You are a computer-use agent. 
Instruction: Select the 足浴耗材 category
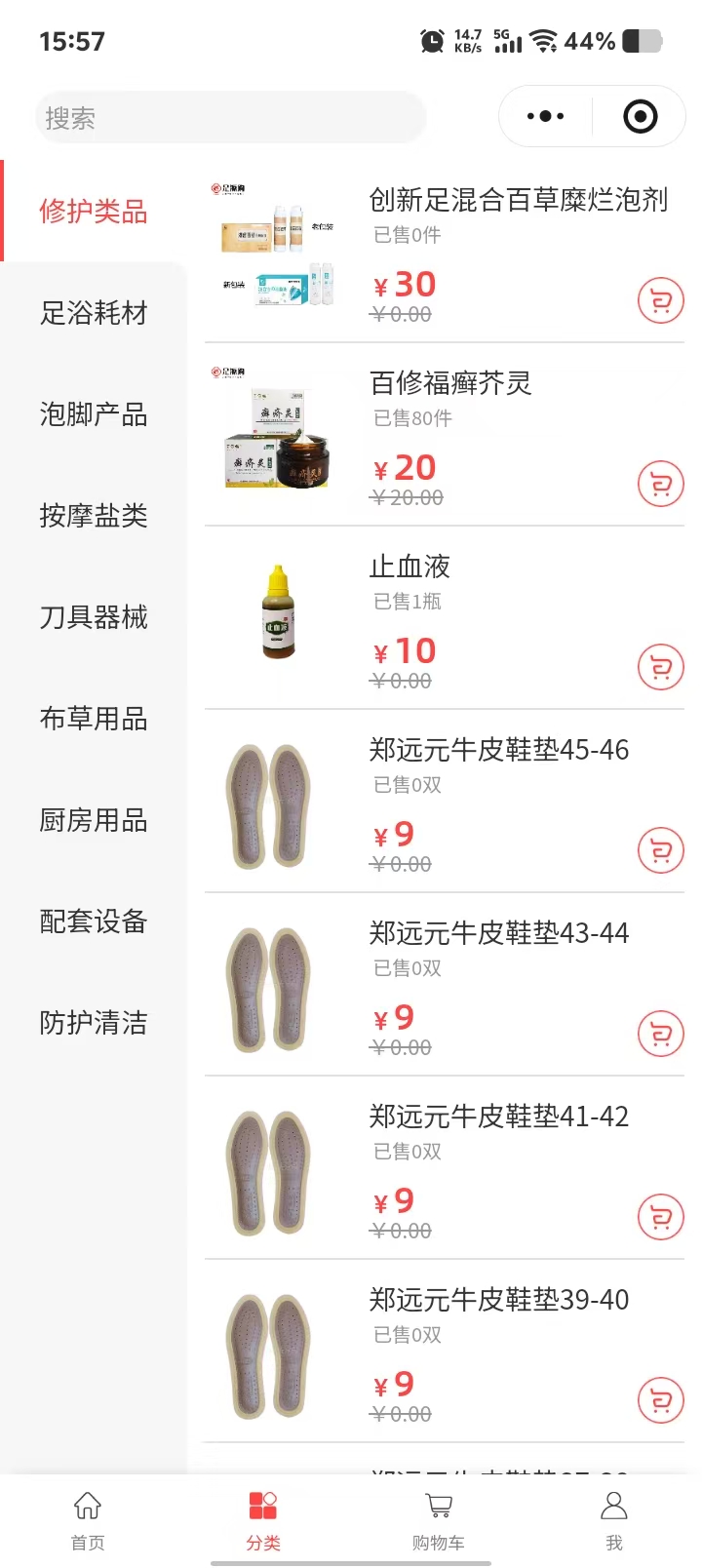[x=94, y=313]
